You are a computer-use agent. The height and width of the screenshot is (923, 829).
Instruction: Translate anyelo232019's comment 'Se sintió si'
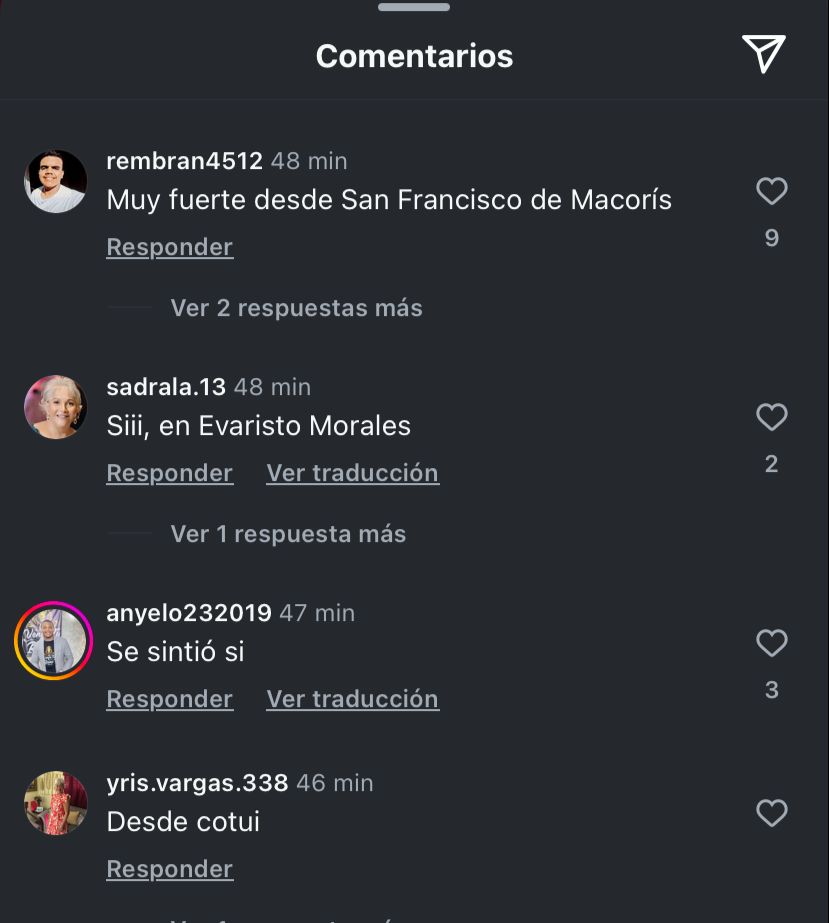[352, 699]
